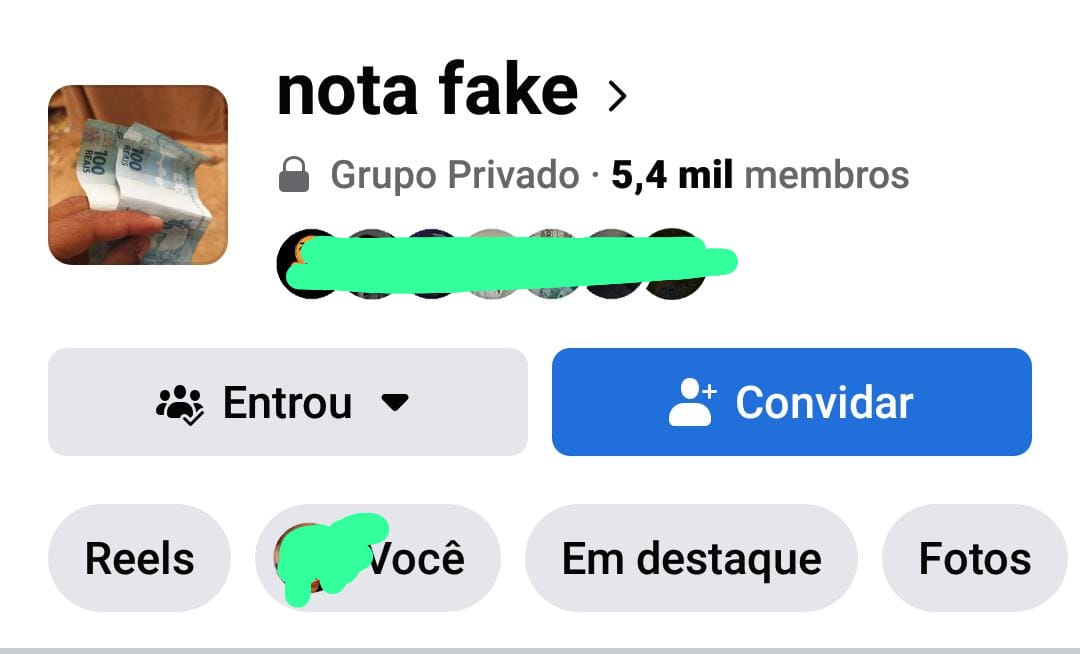View the group members' avatars list
This screenshot has height=654, width=1080.
click(x=492, y=264)
